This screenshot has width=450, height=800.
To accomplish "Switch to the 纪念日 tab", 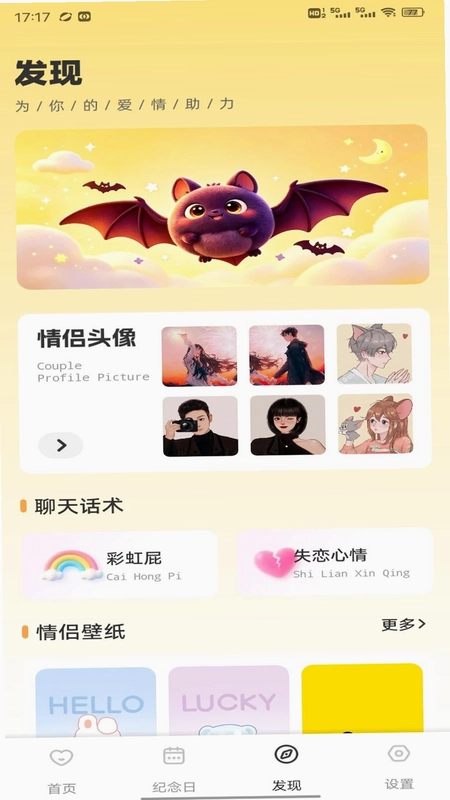I will tap(174, 769).
